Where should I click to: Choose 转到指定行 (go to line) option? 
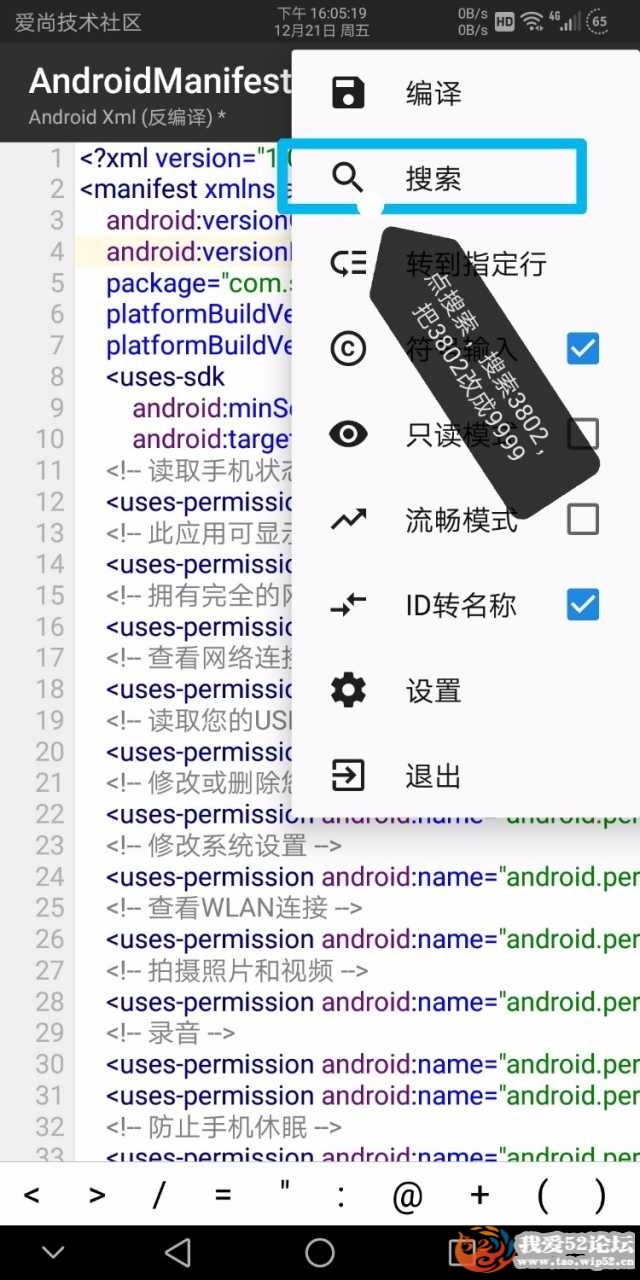475,264
